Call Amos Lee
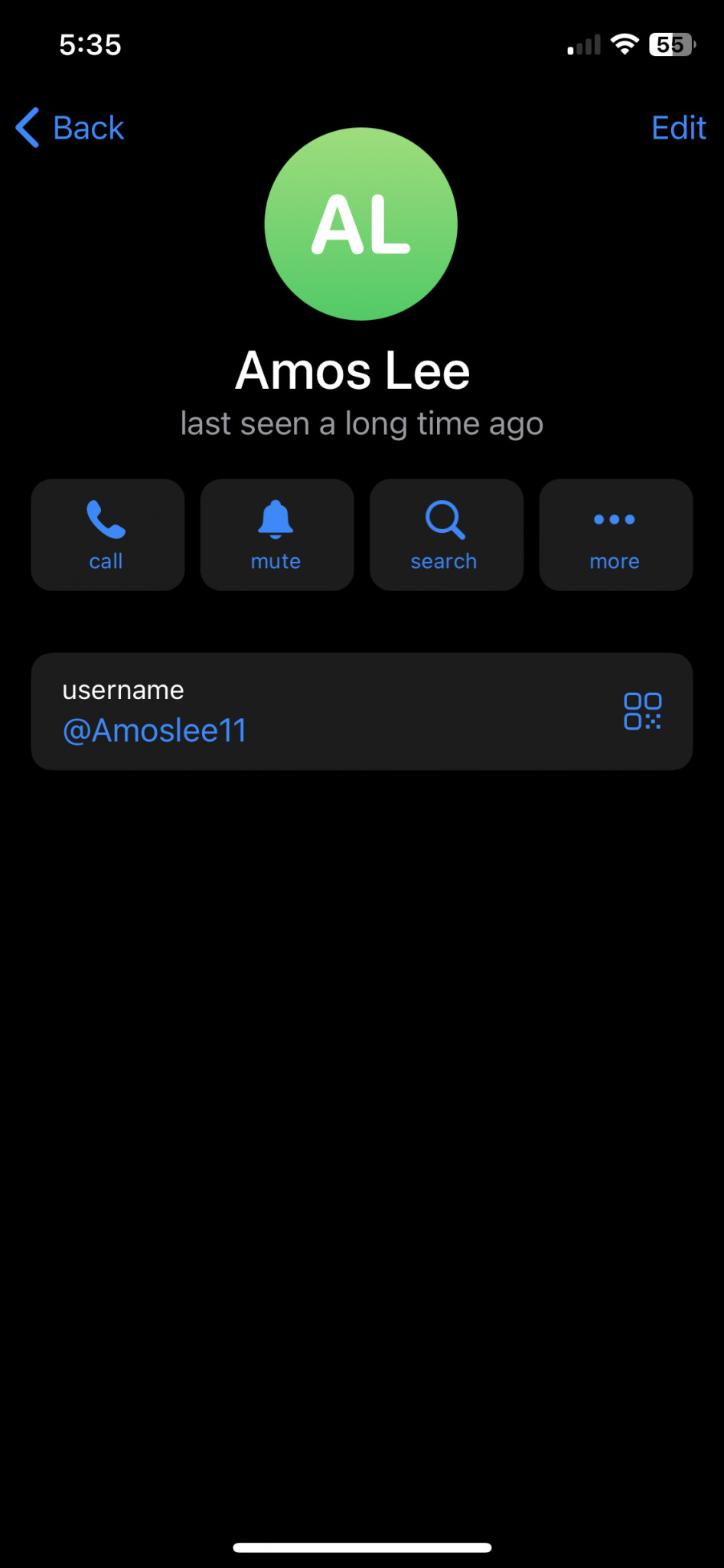 click(108, 534)
